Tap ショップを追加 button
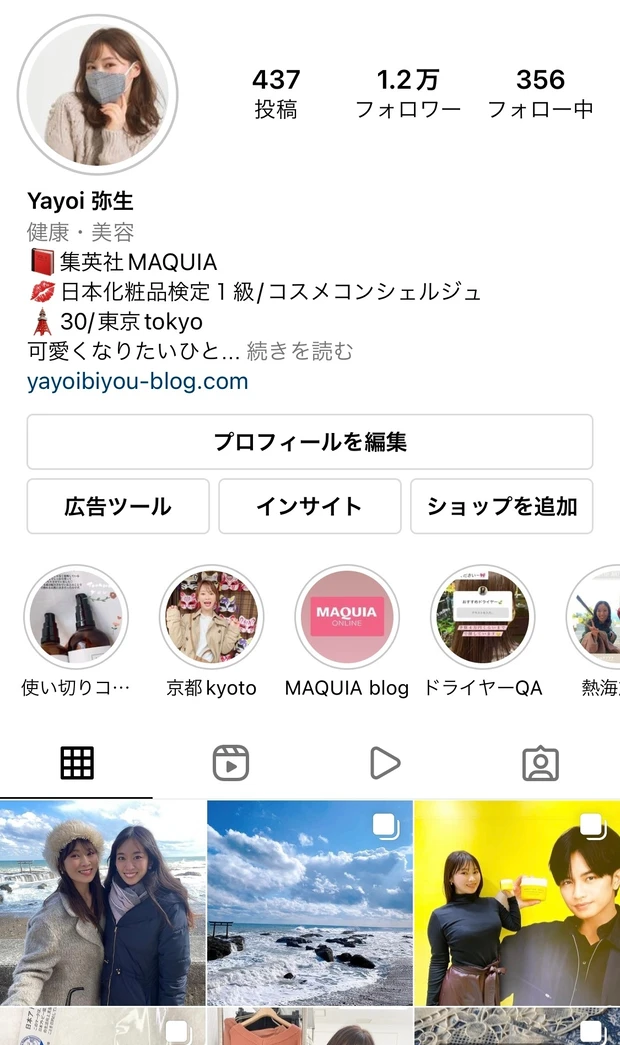The width and height of the screenshot is (620, 1045). [502, 506]
